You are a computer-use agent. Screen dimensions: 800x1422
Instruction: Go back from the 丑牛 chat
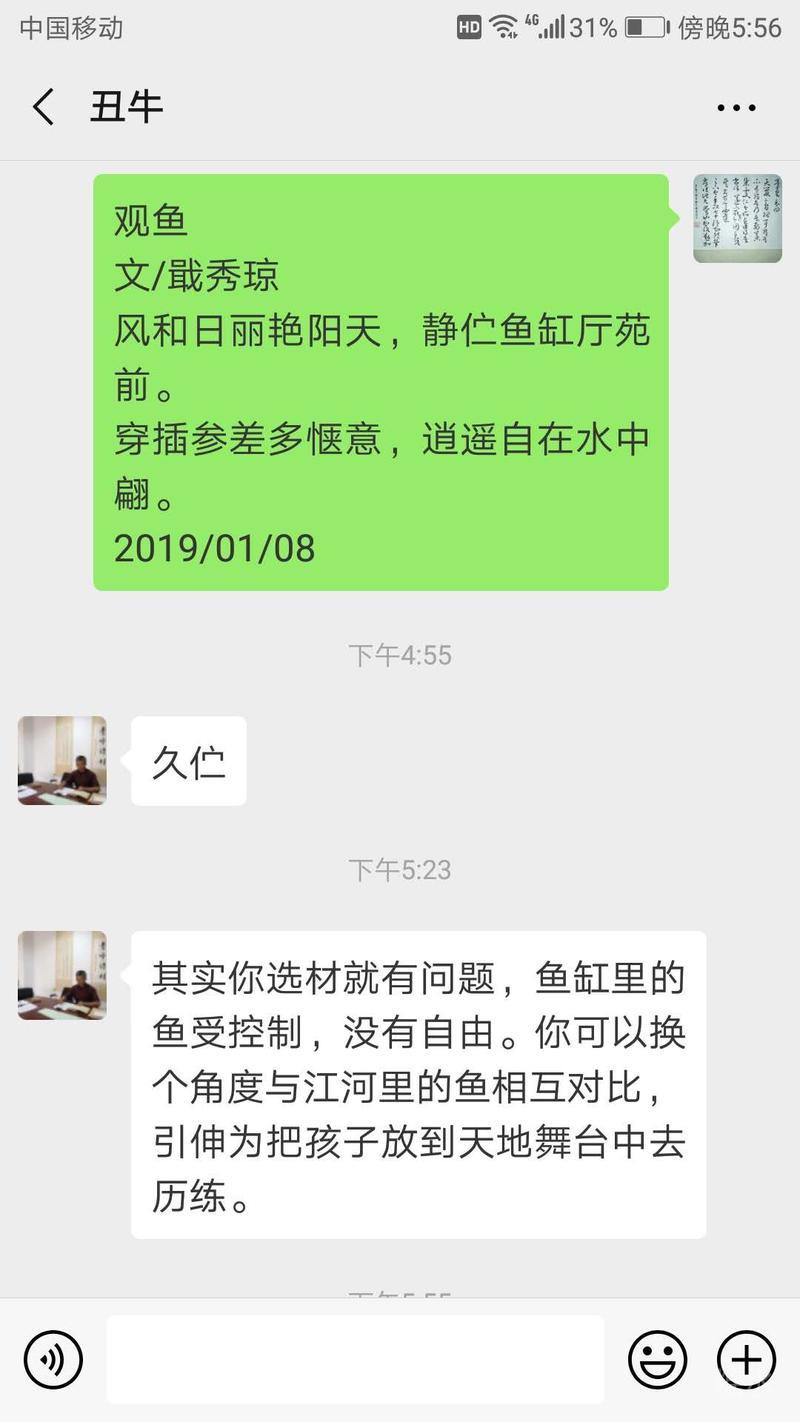point(43,107)
